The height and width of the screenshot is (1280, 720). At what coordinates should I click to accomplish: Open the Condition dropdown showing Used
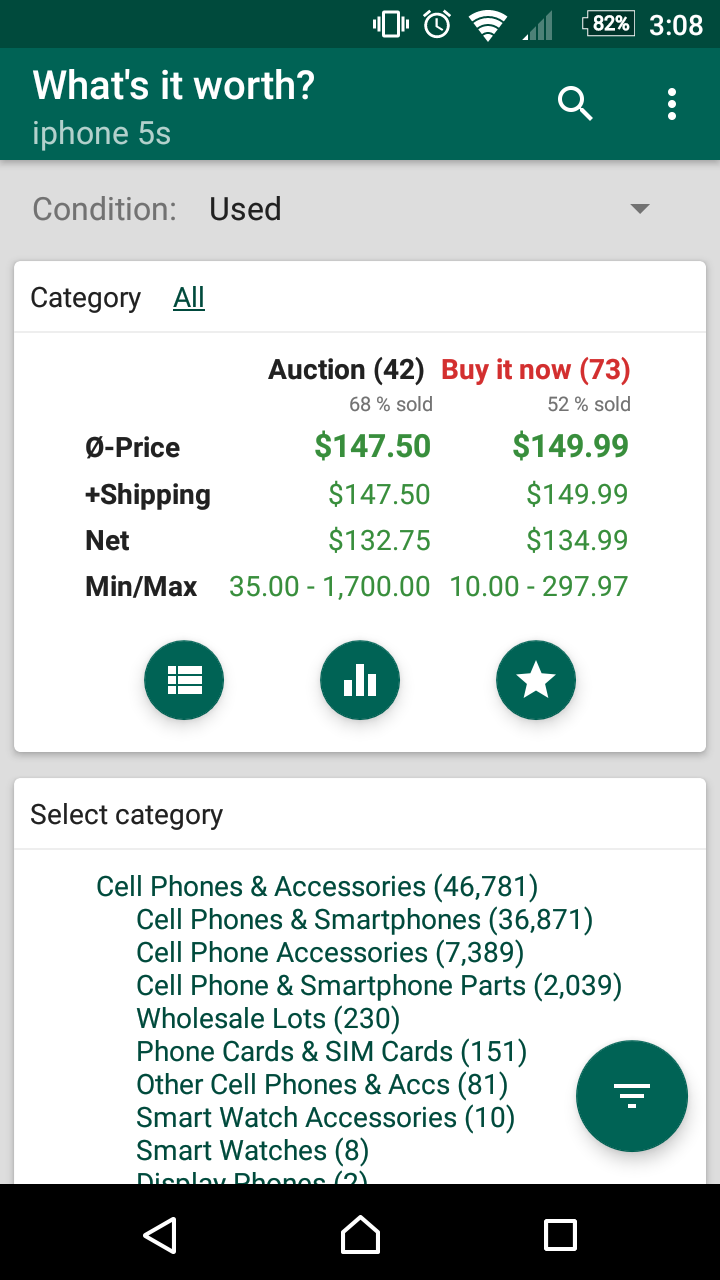pyautogui.click(x=245, y=209)
